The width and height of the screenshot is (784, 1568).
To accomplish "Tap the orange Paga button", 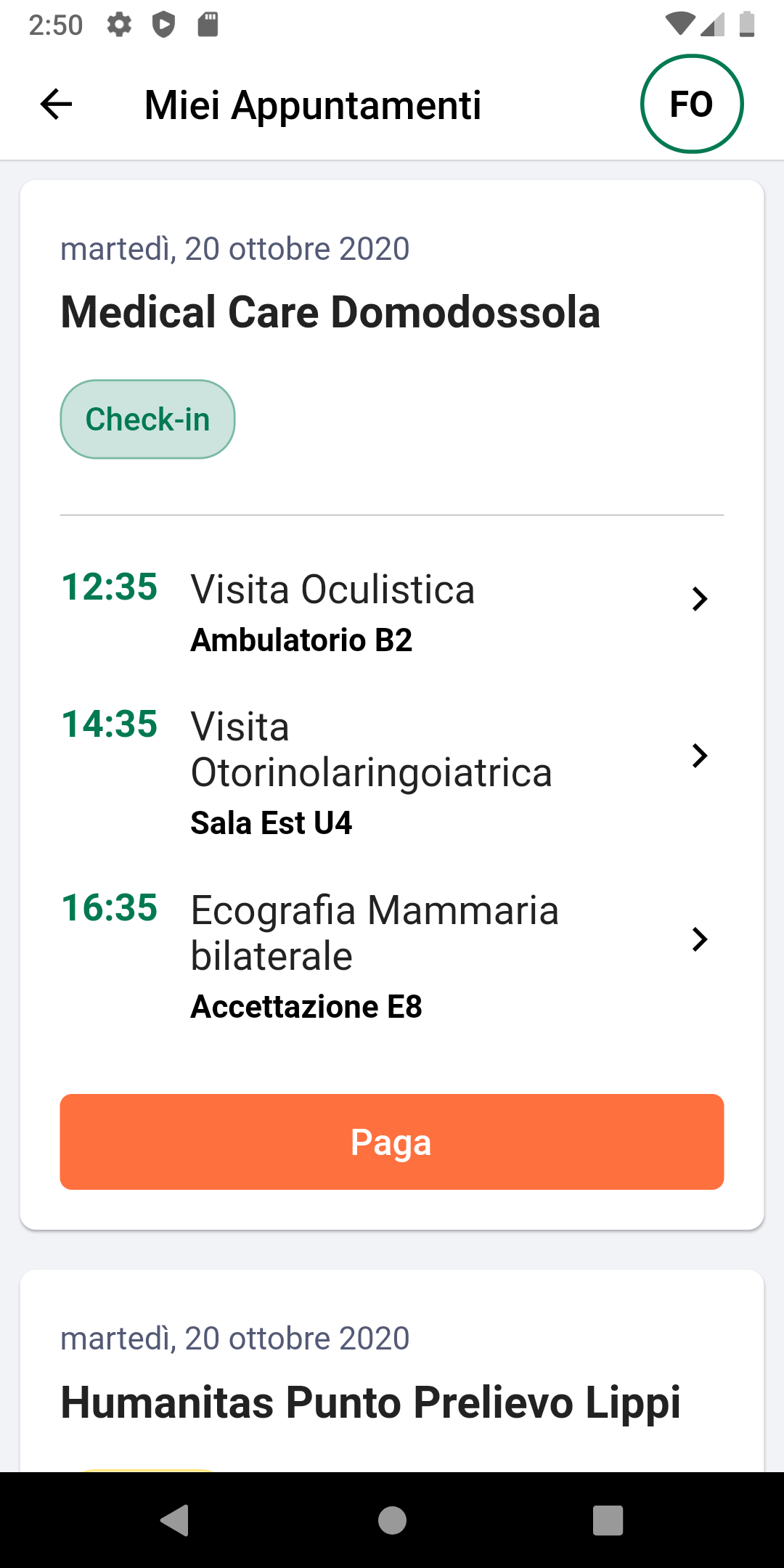I will 392,1142.
